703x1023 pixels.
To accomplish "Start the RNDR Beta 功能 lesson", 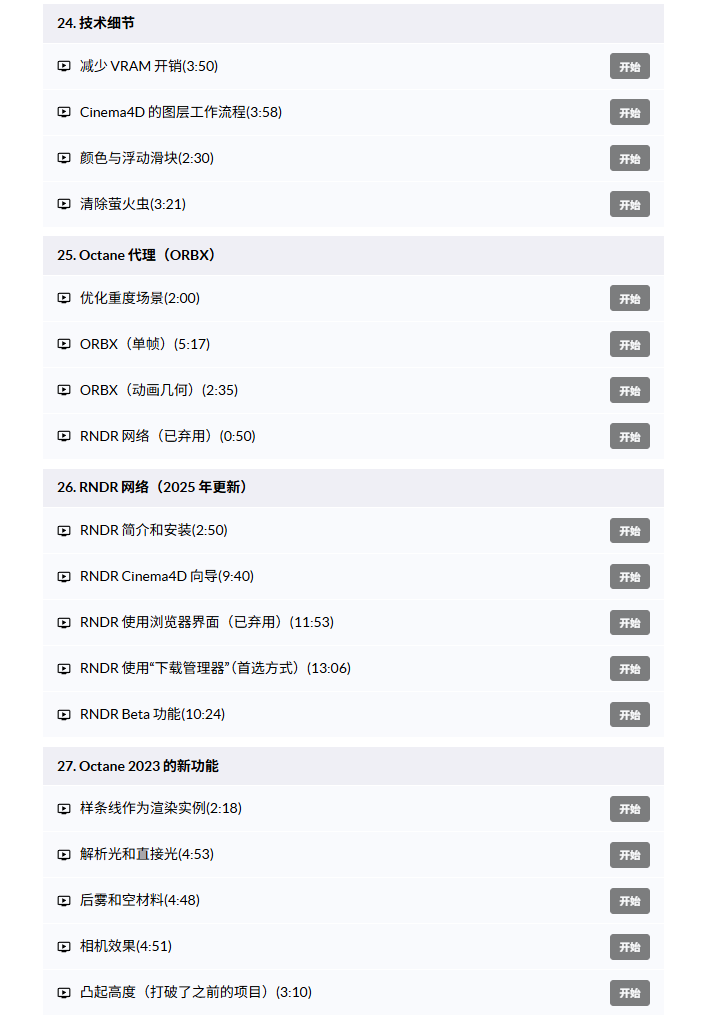I will pyautogui.click(x=629, y=714).
